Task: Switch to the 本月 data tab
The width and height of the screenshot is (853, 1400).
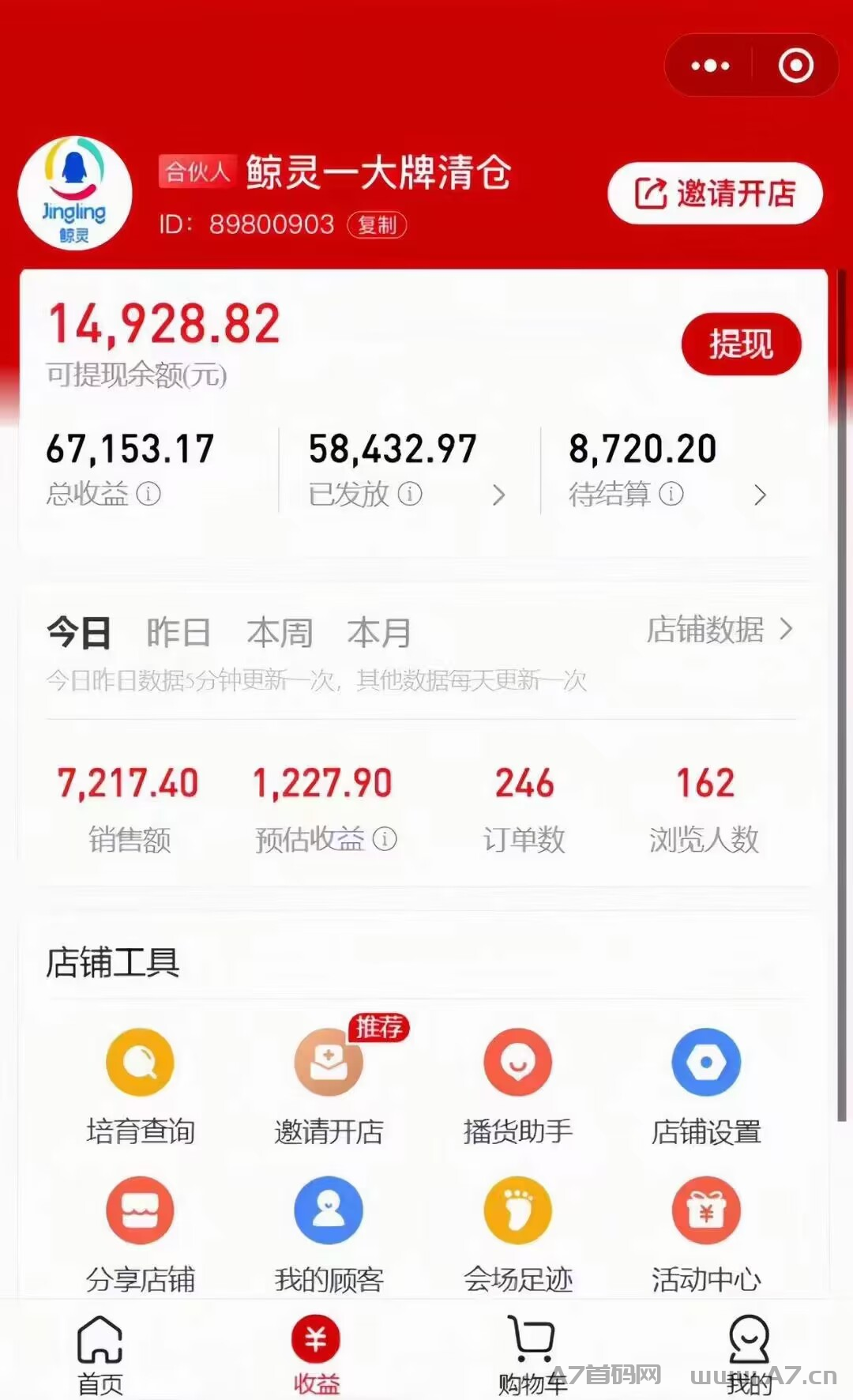Action: coord(380,633)
